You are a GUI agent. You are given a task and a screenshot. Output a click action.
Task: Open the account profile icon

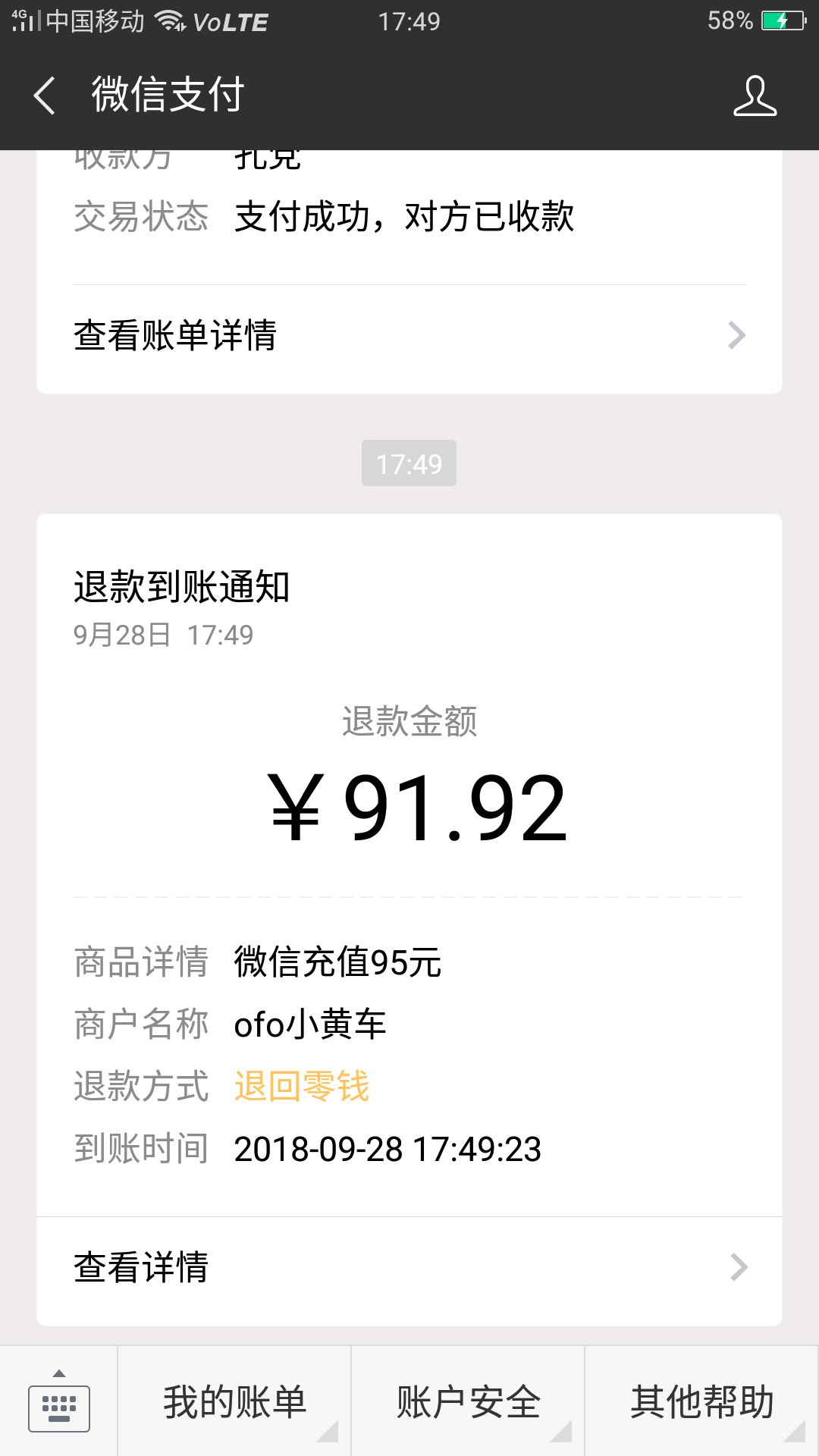click(x=755, y=96)
